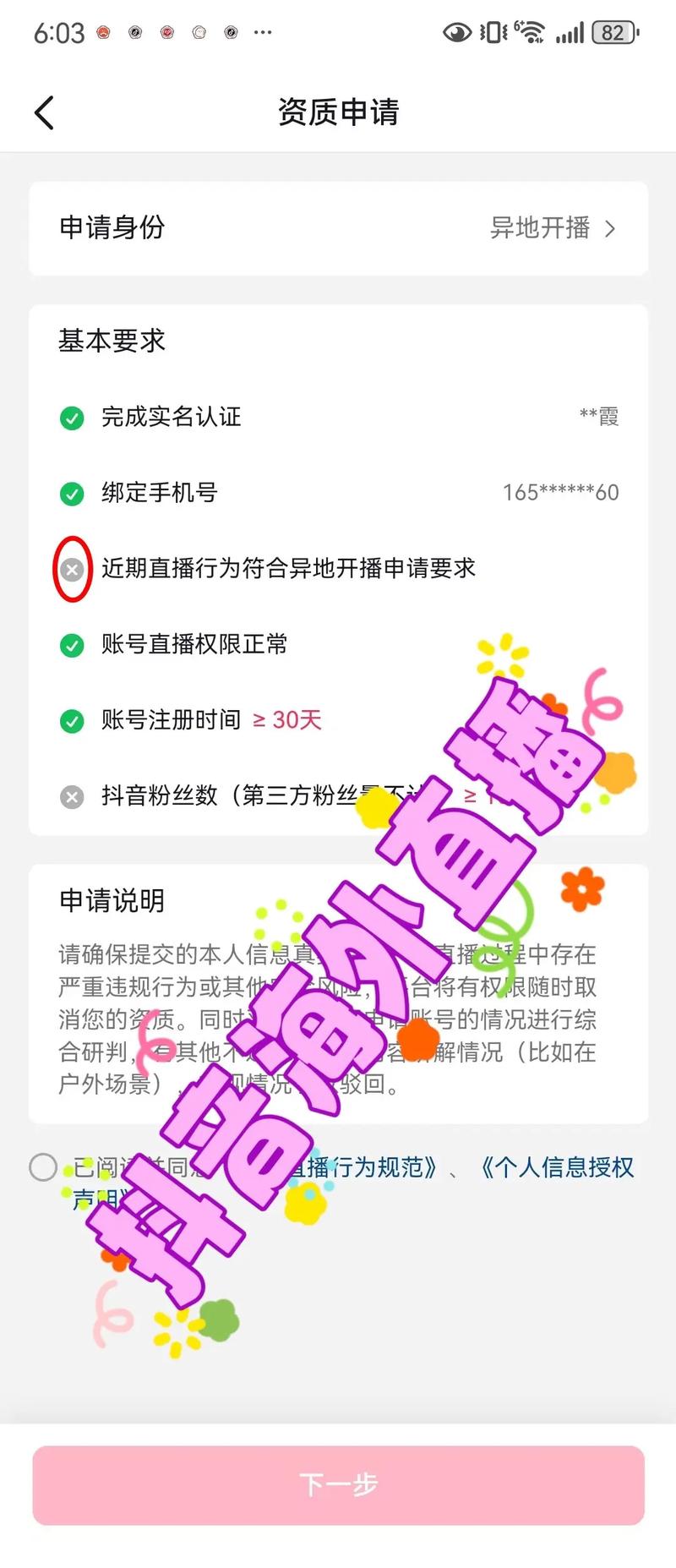This screenshot has width=676, height=1568.
Task: Go back from the 资质申请 page
Action: tap(45, 112)
